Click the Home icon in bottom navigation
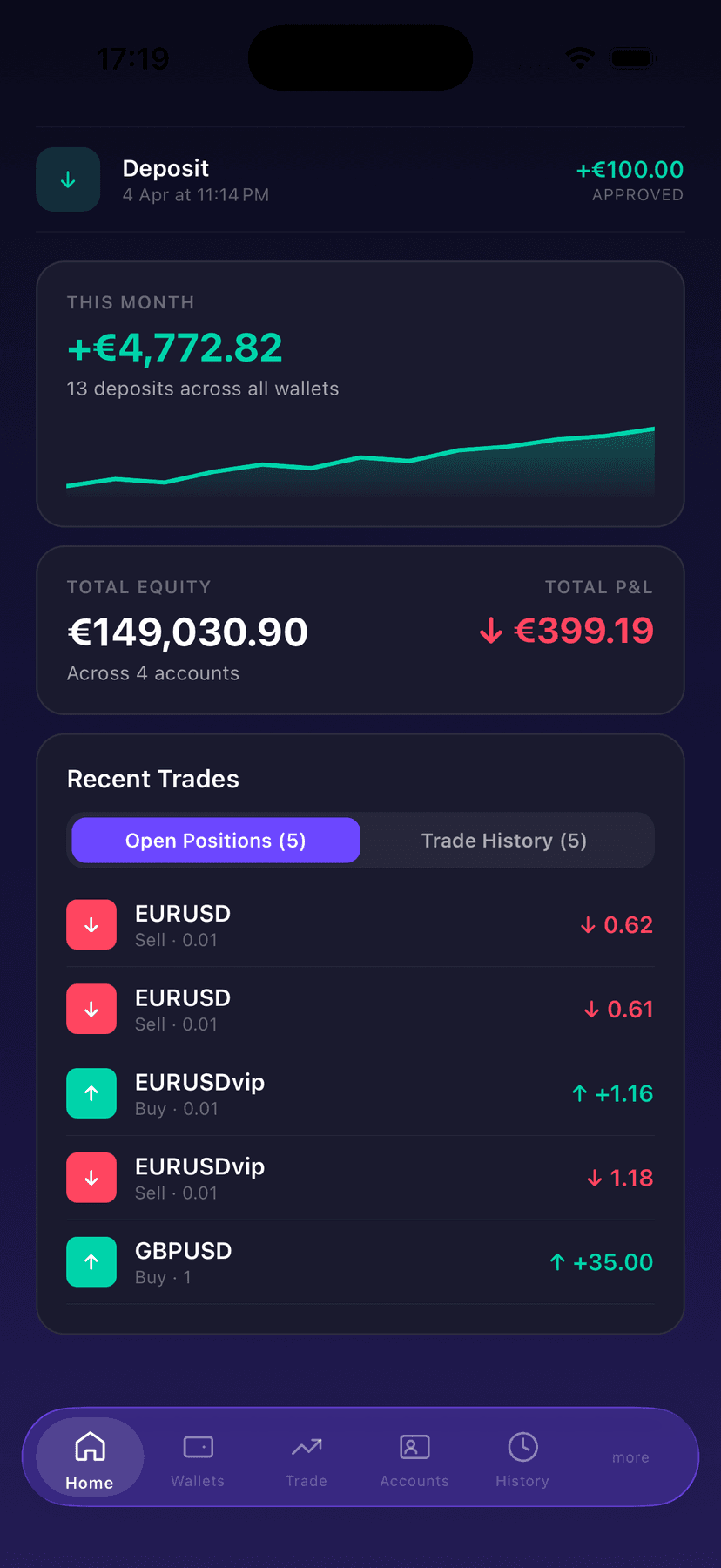This screenshot has width=721, height=1568. click(x=91, y=1448)
